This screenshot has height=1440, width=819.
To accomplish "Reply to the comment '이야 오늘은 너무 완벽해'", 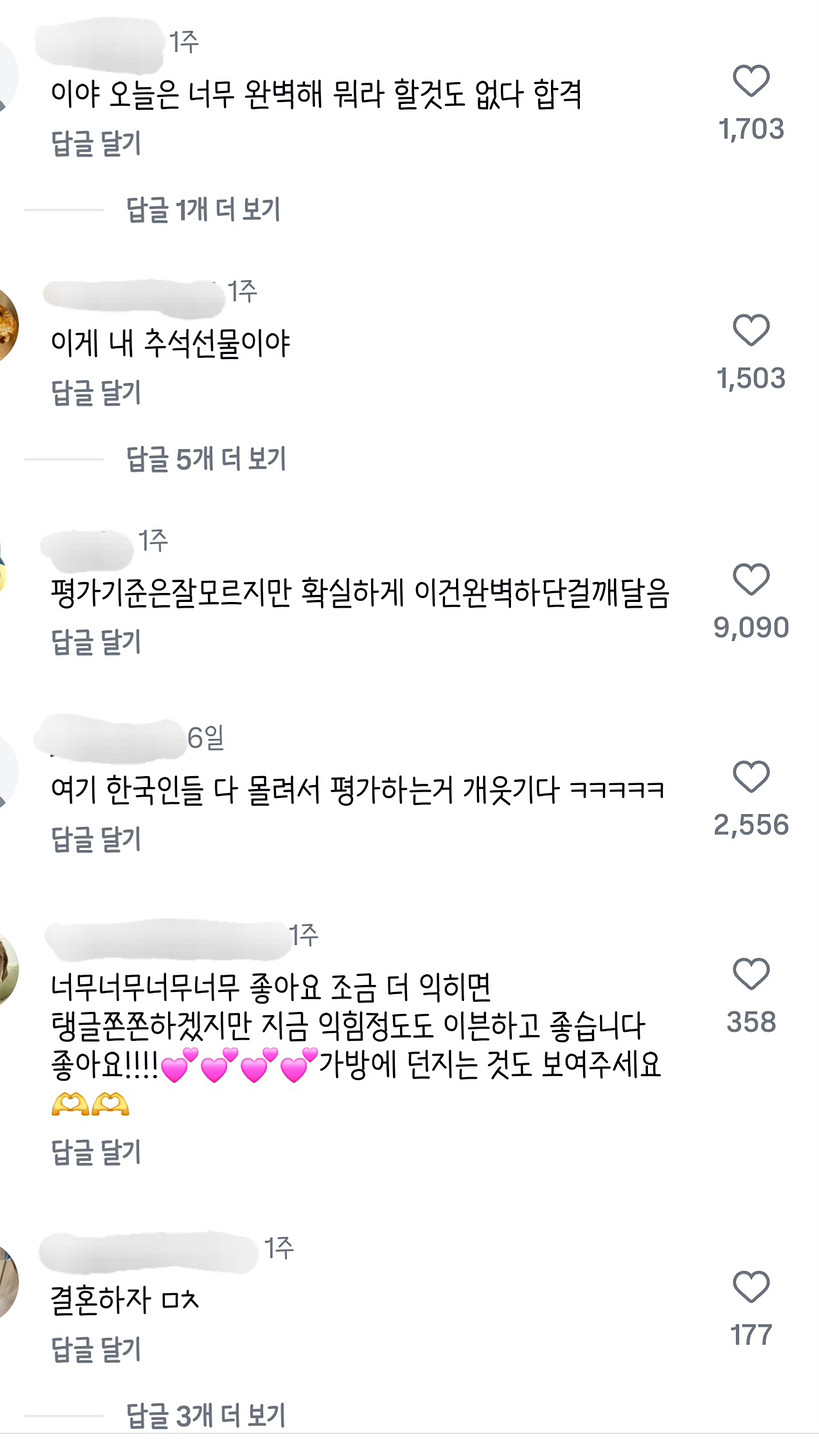I will (96, 144).
